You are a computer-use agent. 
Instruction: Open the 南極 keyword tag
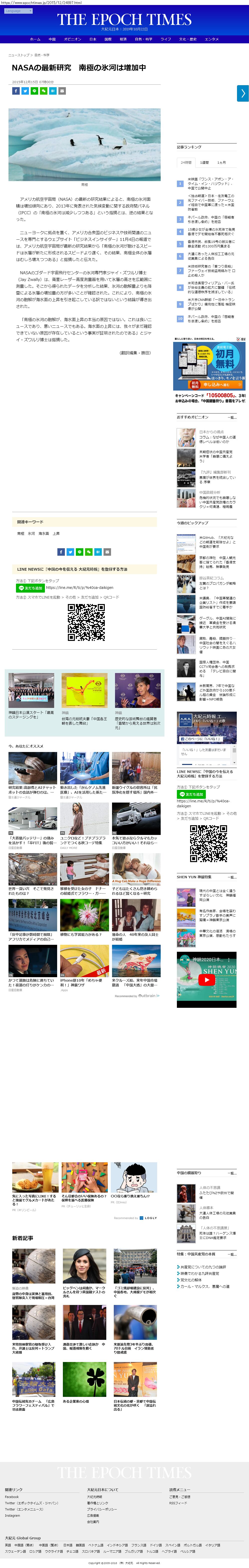21,533
